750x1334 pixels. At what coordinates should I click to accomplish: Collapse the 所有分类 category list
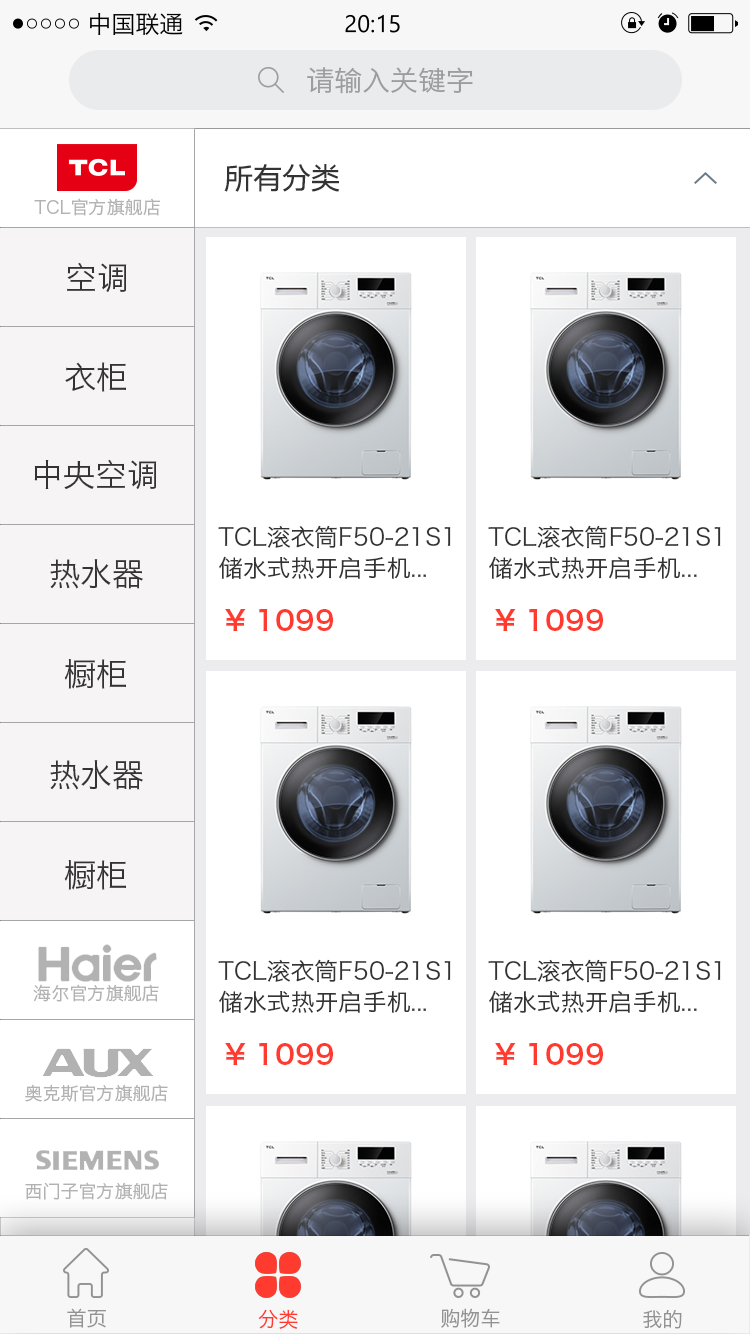coord(706,178)
